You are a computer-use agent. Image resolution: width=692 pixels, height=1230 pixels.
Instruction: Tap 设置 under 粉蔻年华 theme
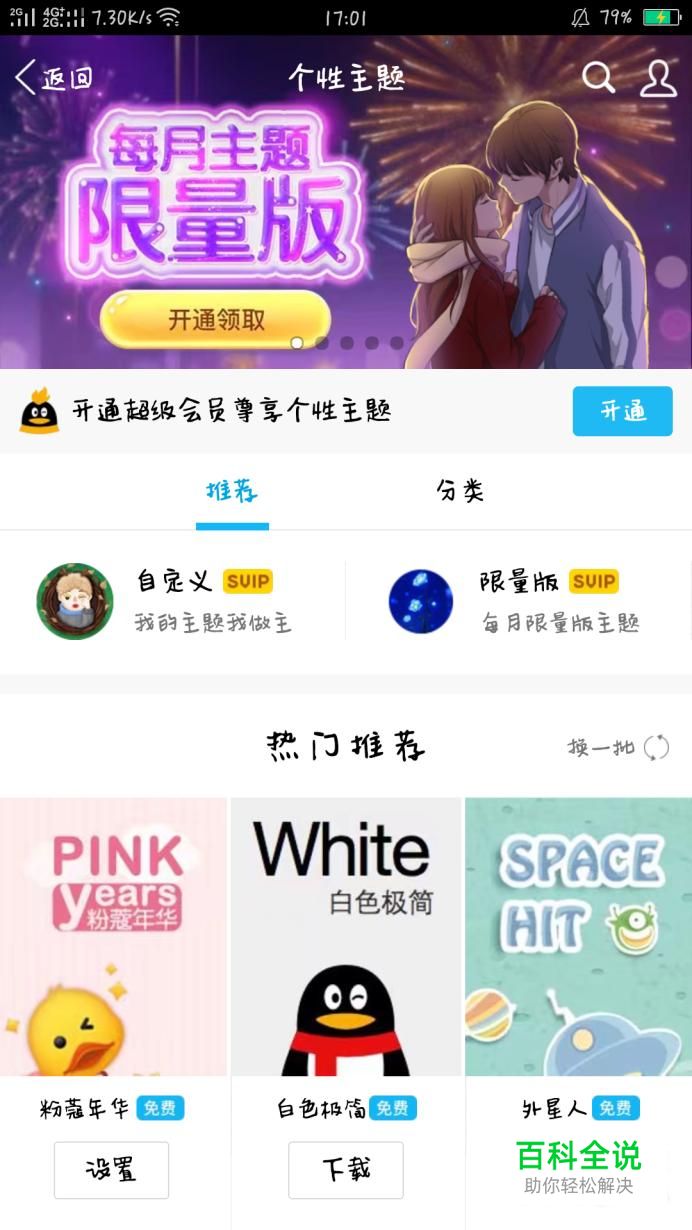tap(111, 1169)
